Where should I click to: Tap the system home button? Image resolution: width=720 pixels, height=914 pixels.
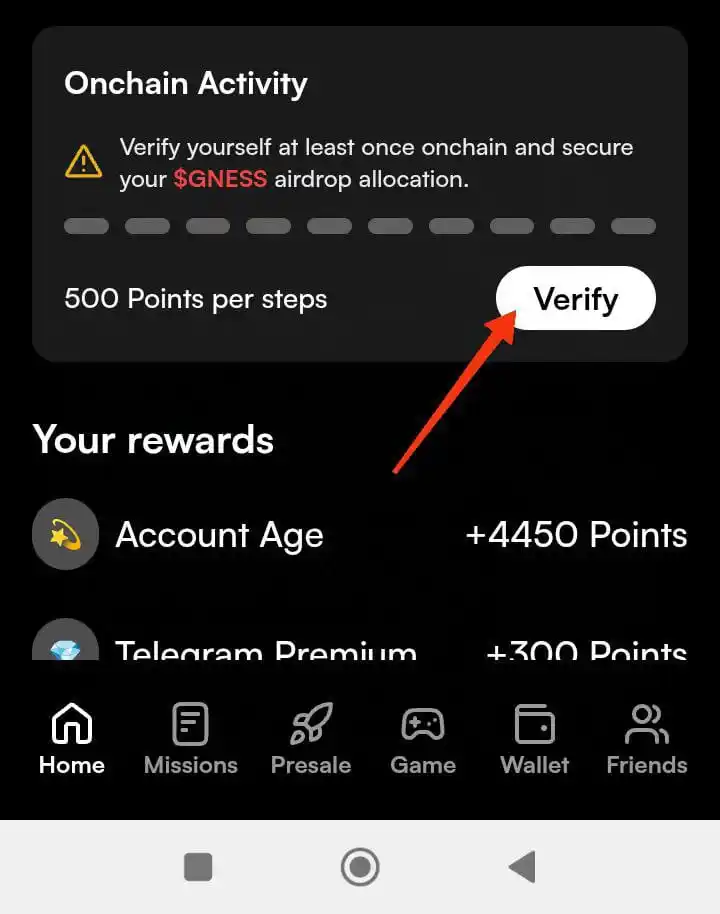click(x=360, y=867)
